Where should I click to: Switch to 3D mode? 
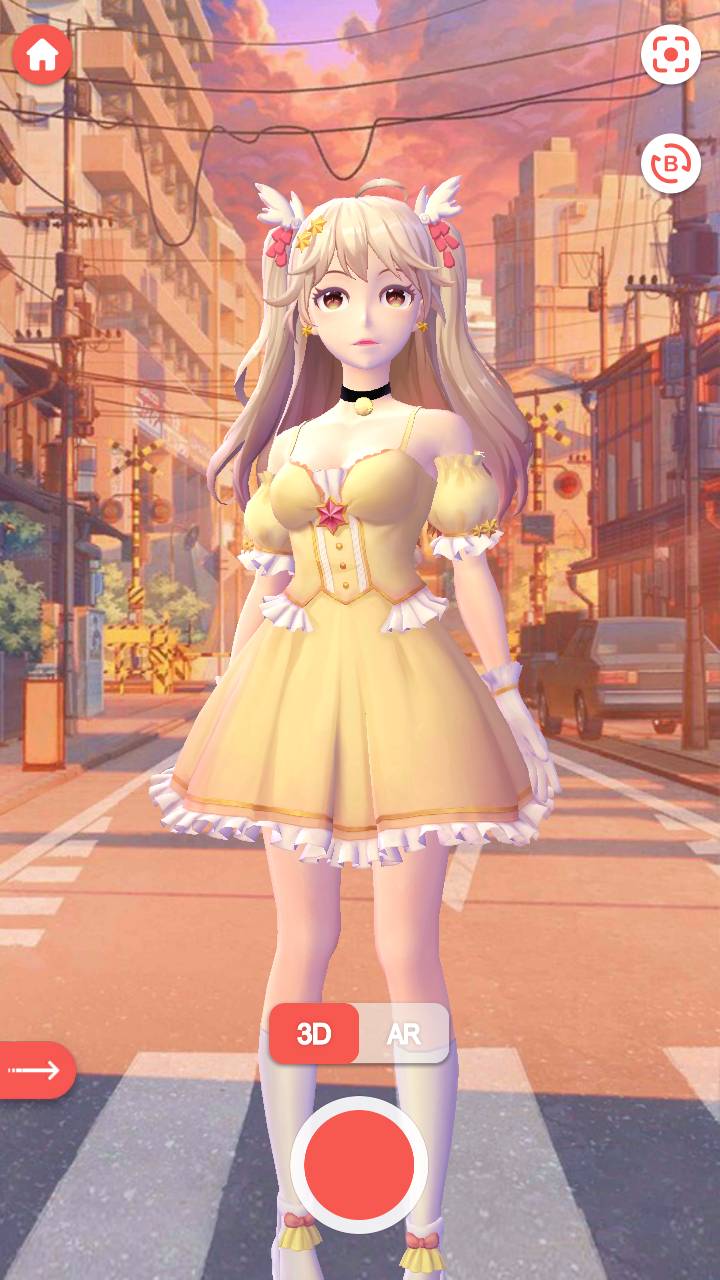tap(314, 1034)
